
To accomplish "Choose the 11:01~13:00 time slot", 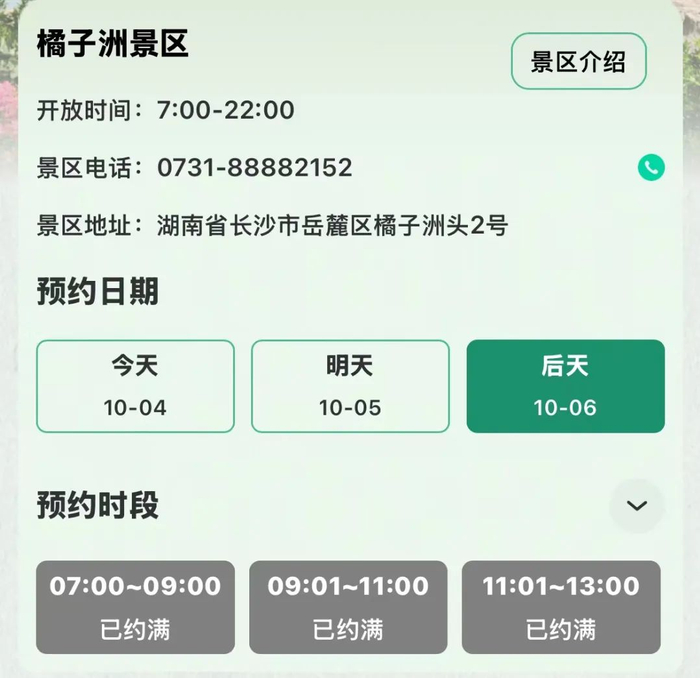I will (561, 607).
